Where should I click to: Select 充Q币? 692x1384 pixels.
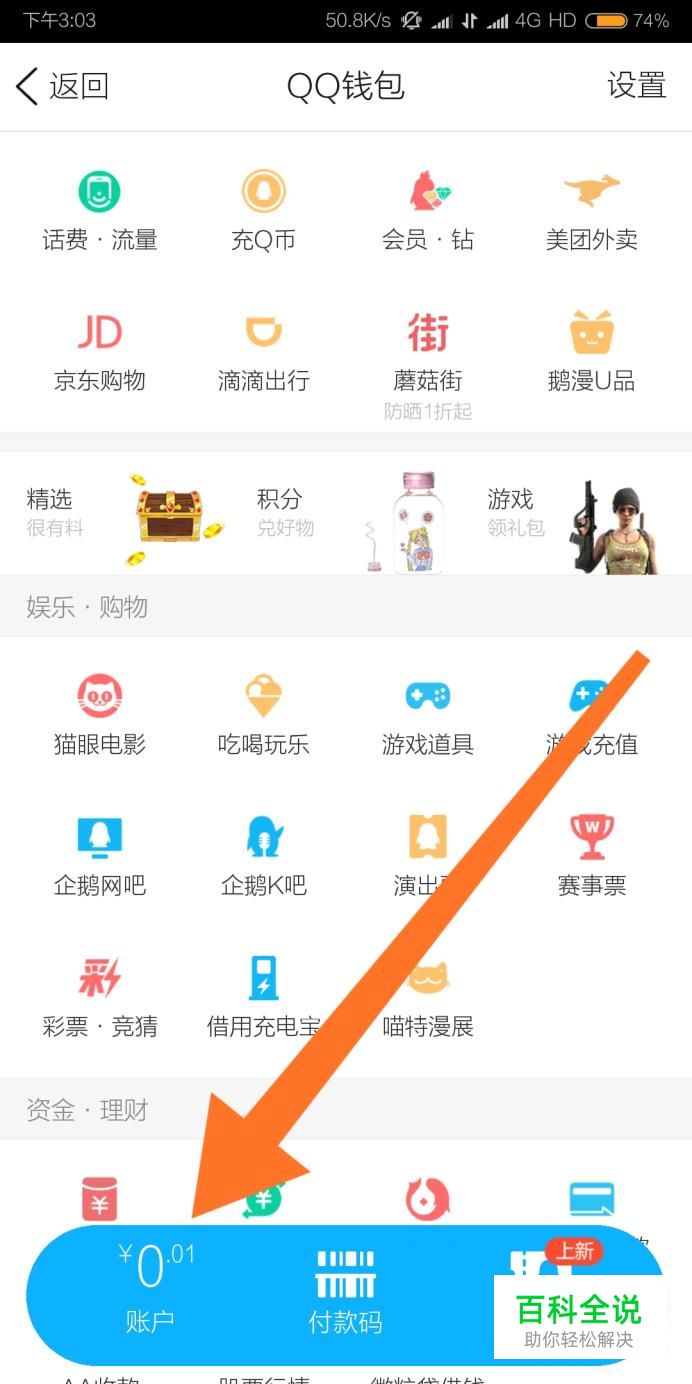(263, 211)
